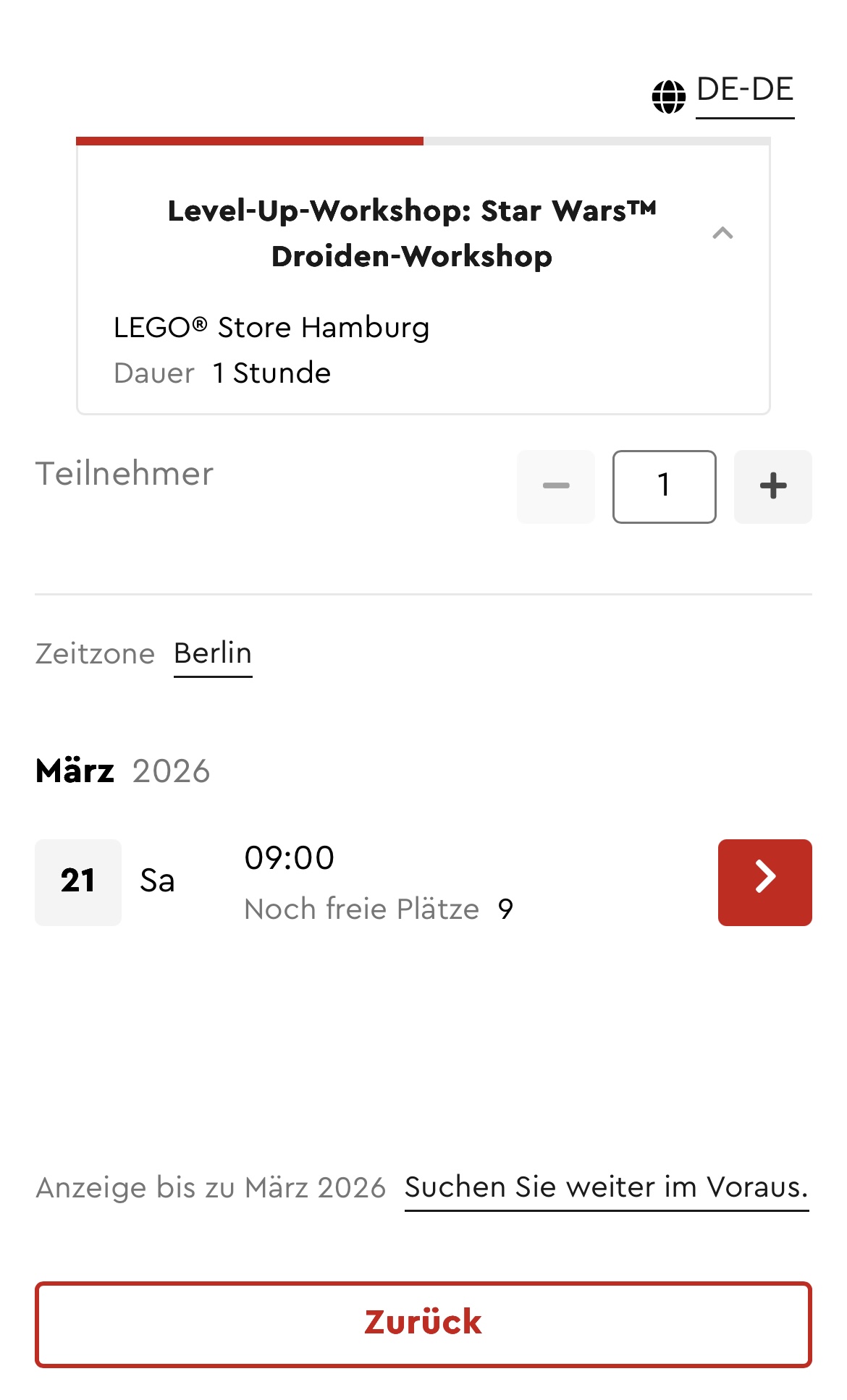This screenshot has height=1400, width=847.
Task: Open Suchen Sie weiter im Voraus link
Action: coord(606,1187)
